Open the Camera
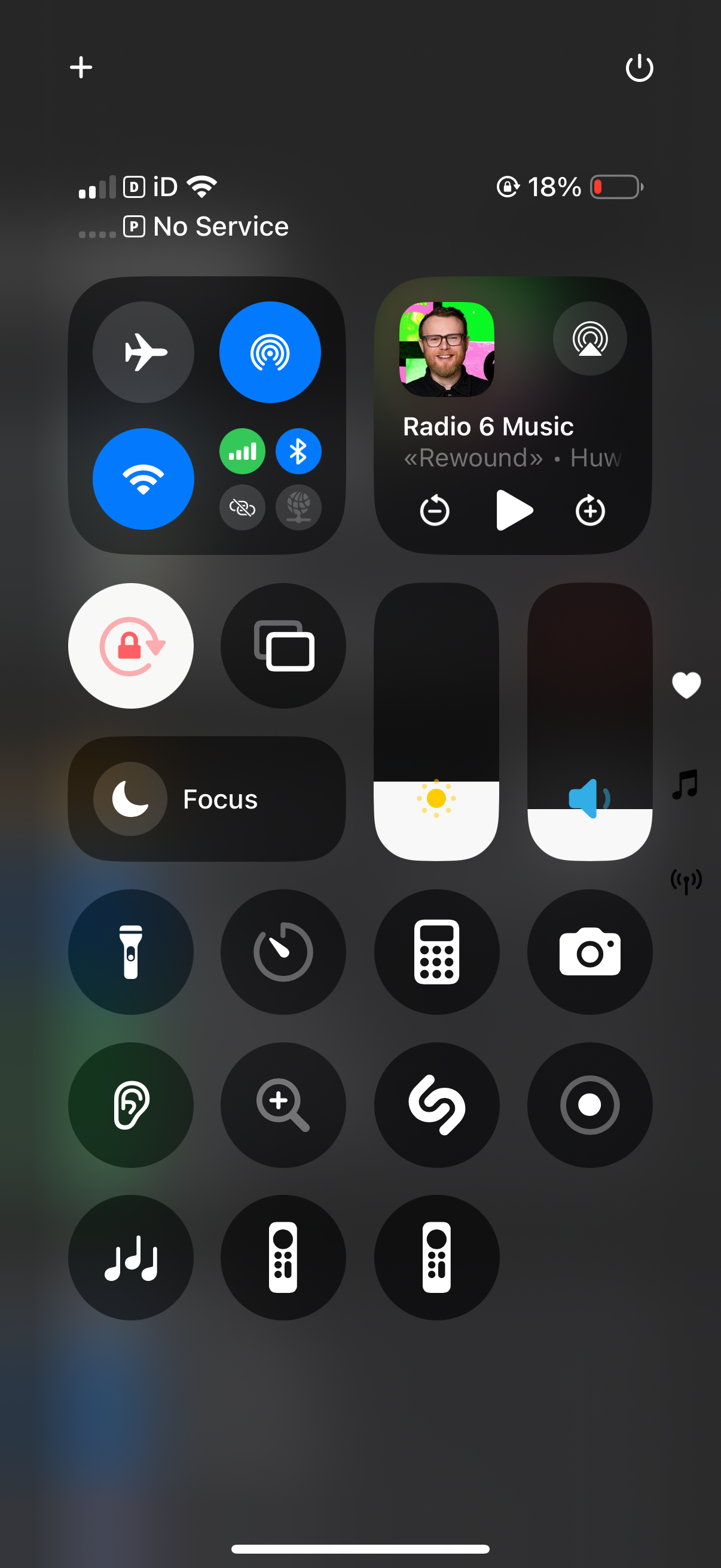Viewport: 721px width, 1568px height. click(x=589, y=951)
